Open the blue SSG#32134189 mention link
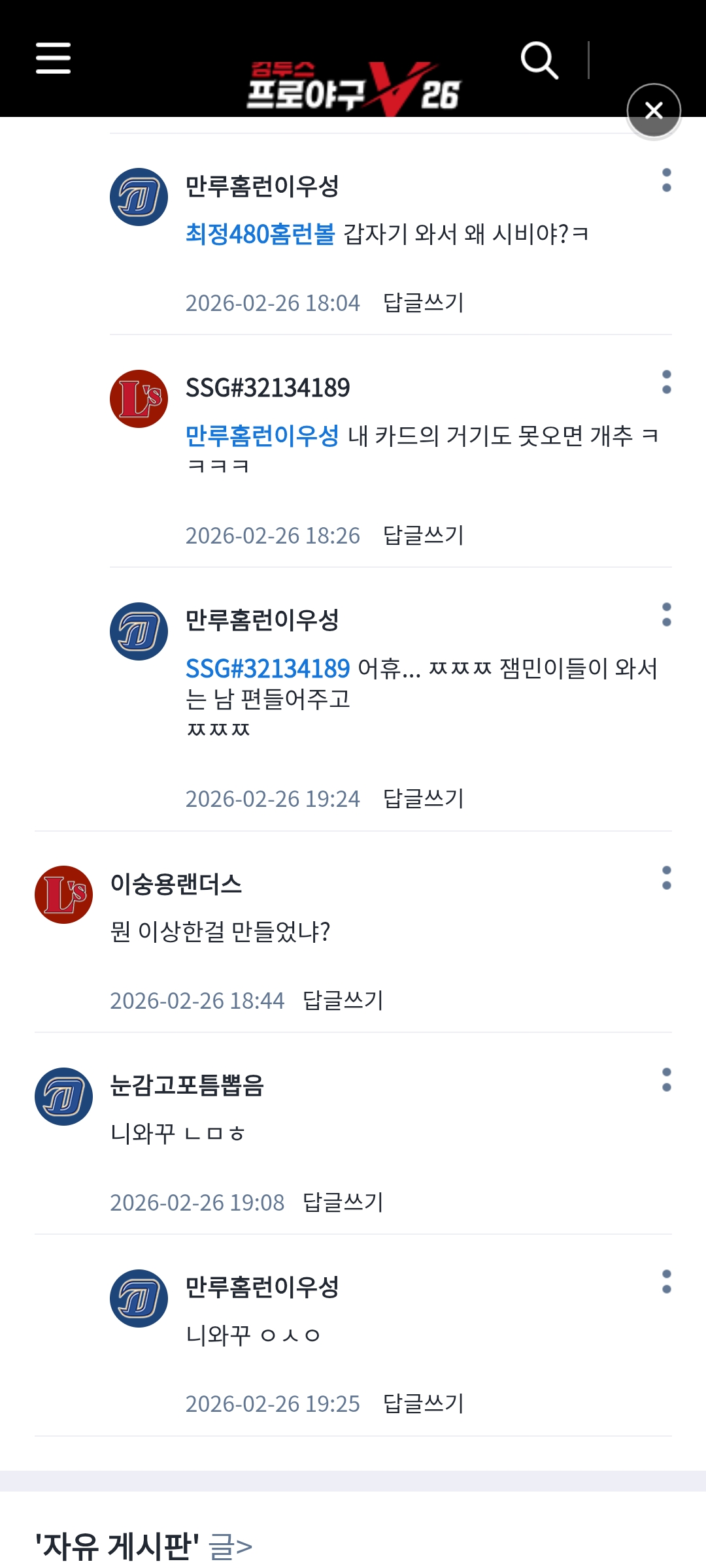The width and height of the screenshot is (706, 1568). [x=268, y=668]
